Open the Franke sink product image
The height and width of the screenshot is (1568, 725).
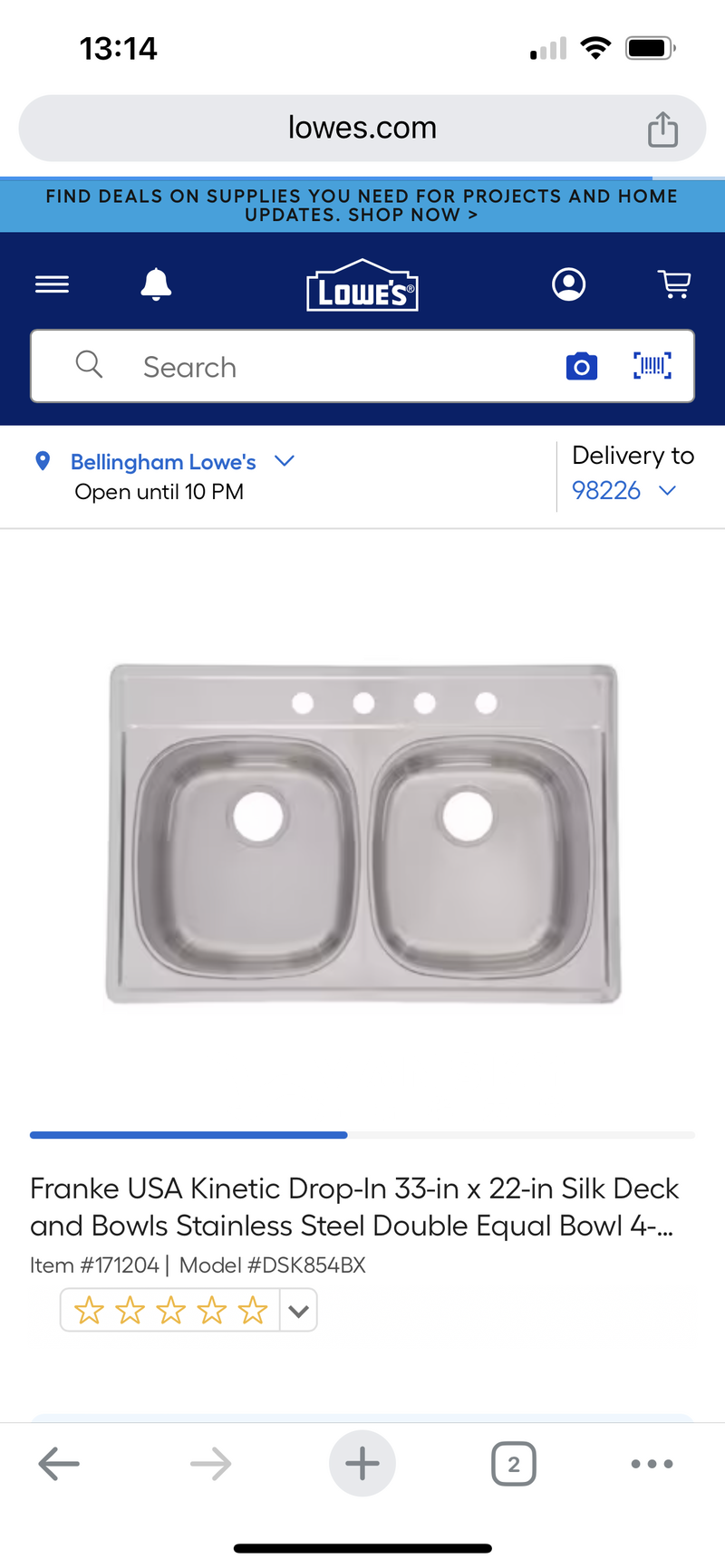click(362, 833)
